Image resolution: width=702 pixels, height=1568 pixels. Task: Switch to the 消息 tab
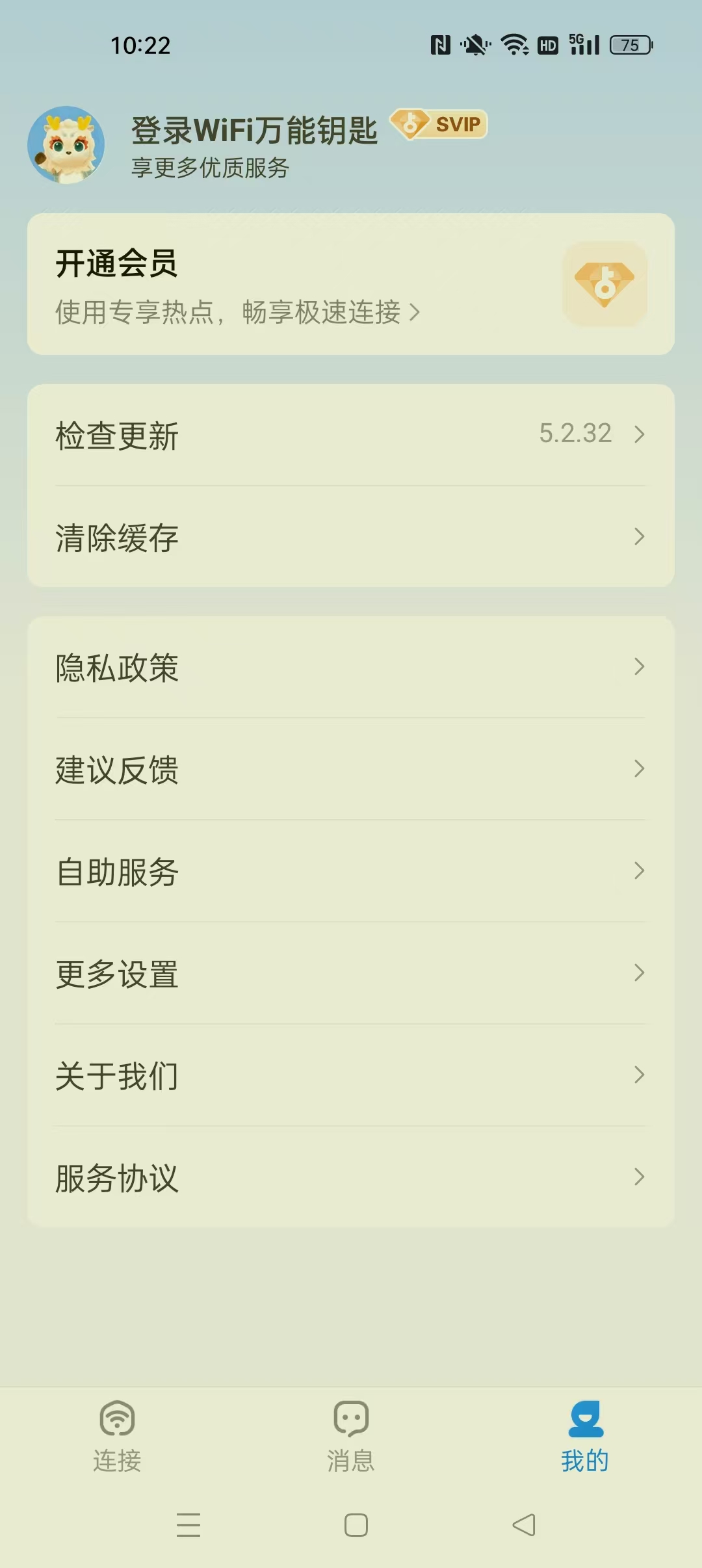click(x=351, y=1437)
